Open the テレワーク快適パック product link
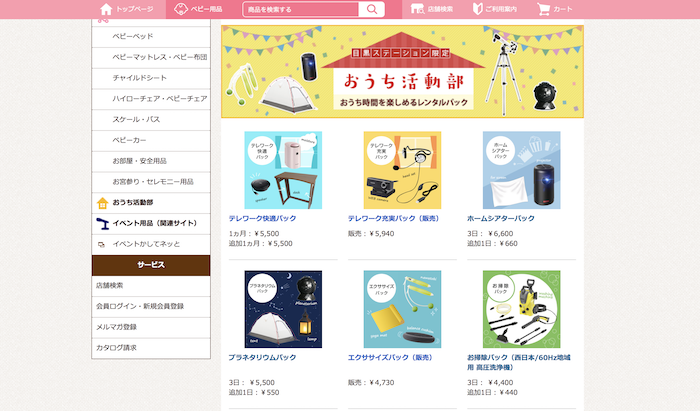Viewport: 700px width, 411px height. click(x=261, y=218)
